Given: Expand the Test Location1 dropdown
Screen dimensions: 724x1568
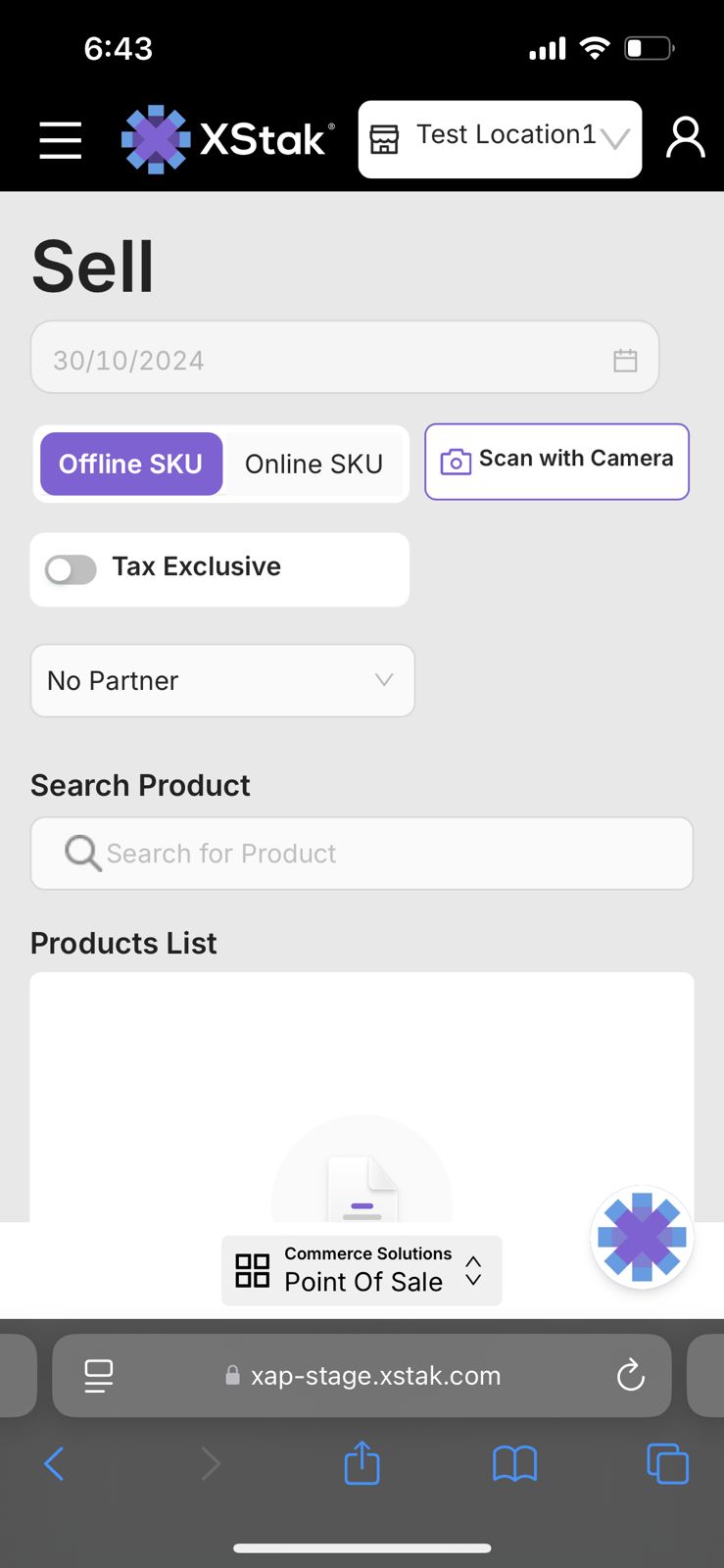Looking at the screenshot, I should [x=500, y=139].
